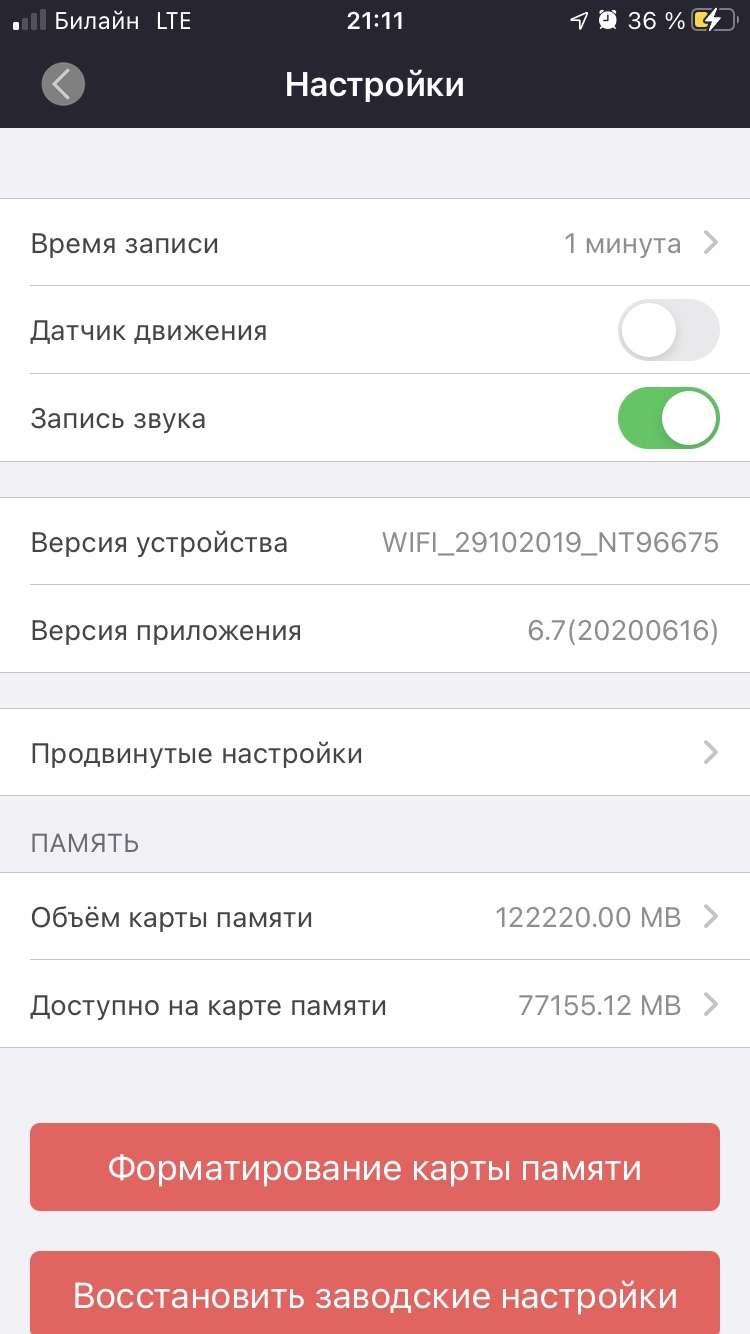Enable the Датчик движения switch
This screenshot has height=1334, width=750.
click(668, 330)
